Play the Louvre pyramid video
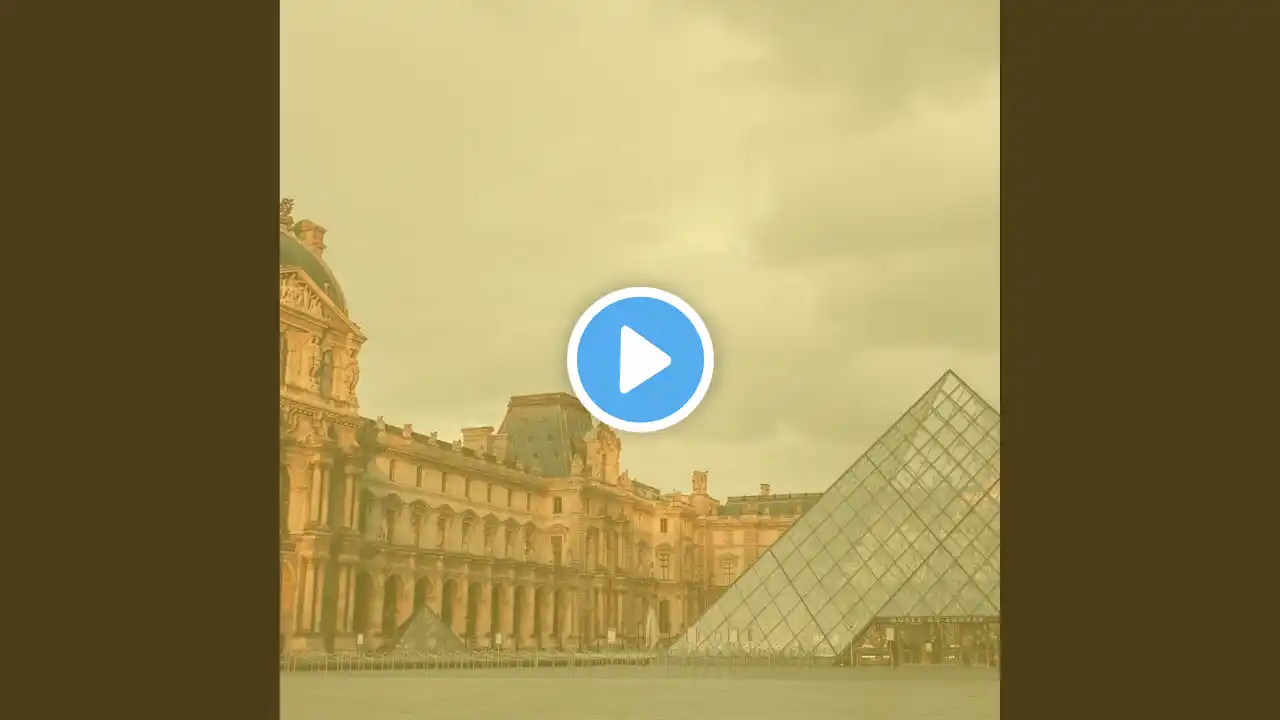This screenshot has height=720, width=1280. click(x=640, y=359)
